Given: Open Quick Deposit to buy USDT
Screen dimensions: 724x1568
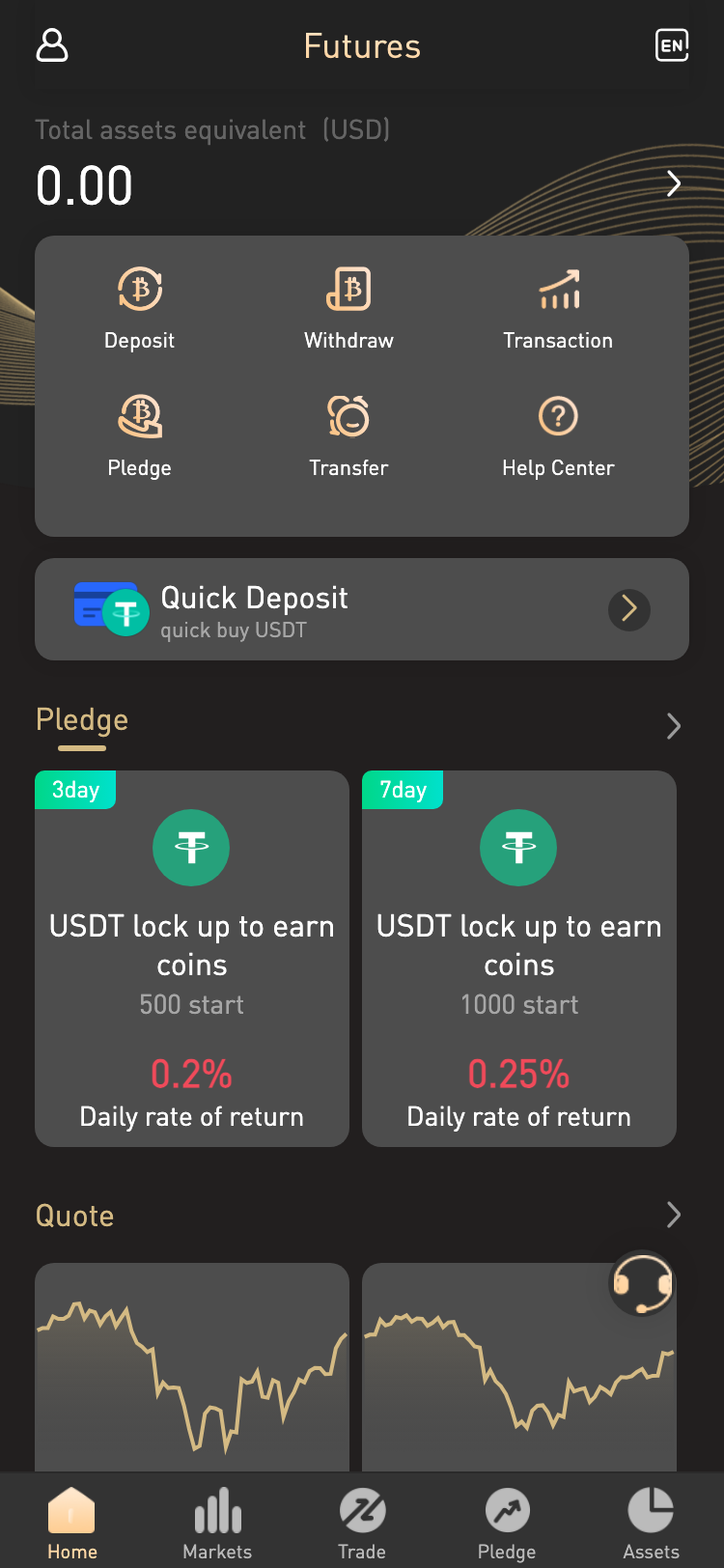Looking at the screenshot, I should pos(362,609).
